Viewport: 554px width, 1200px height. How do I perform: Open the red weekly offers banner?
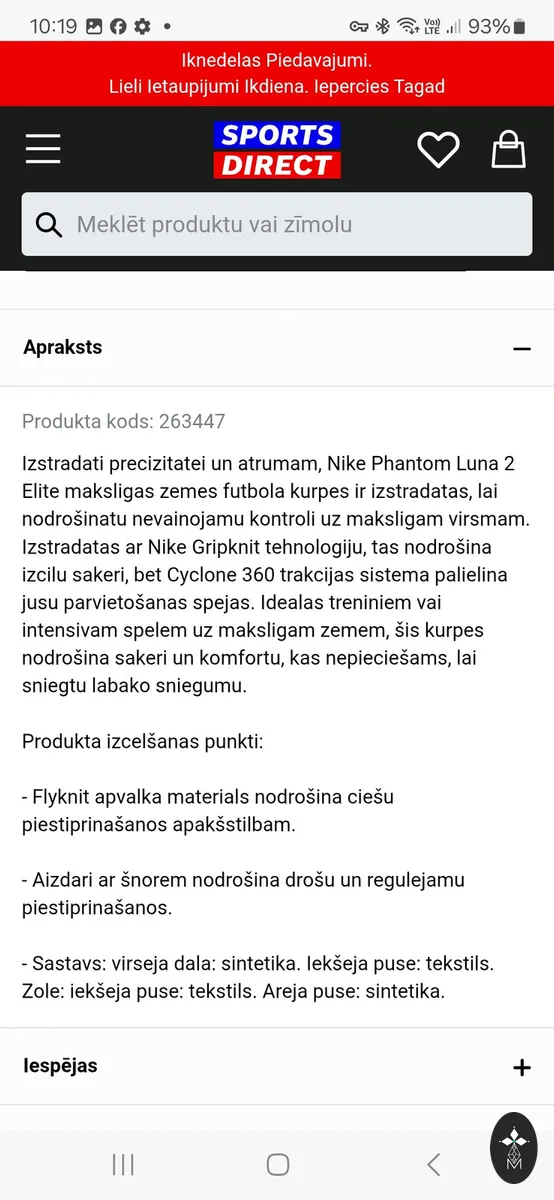(x=277, y=74)
